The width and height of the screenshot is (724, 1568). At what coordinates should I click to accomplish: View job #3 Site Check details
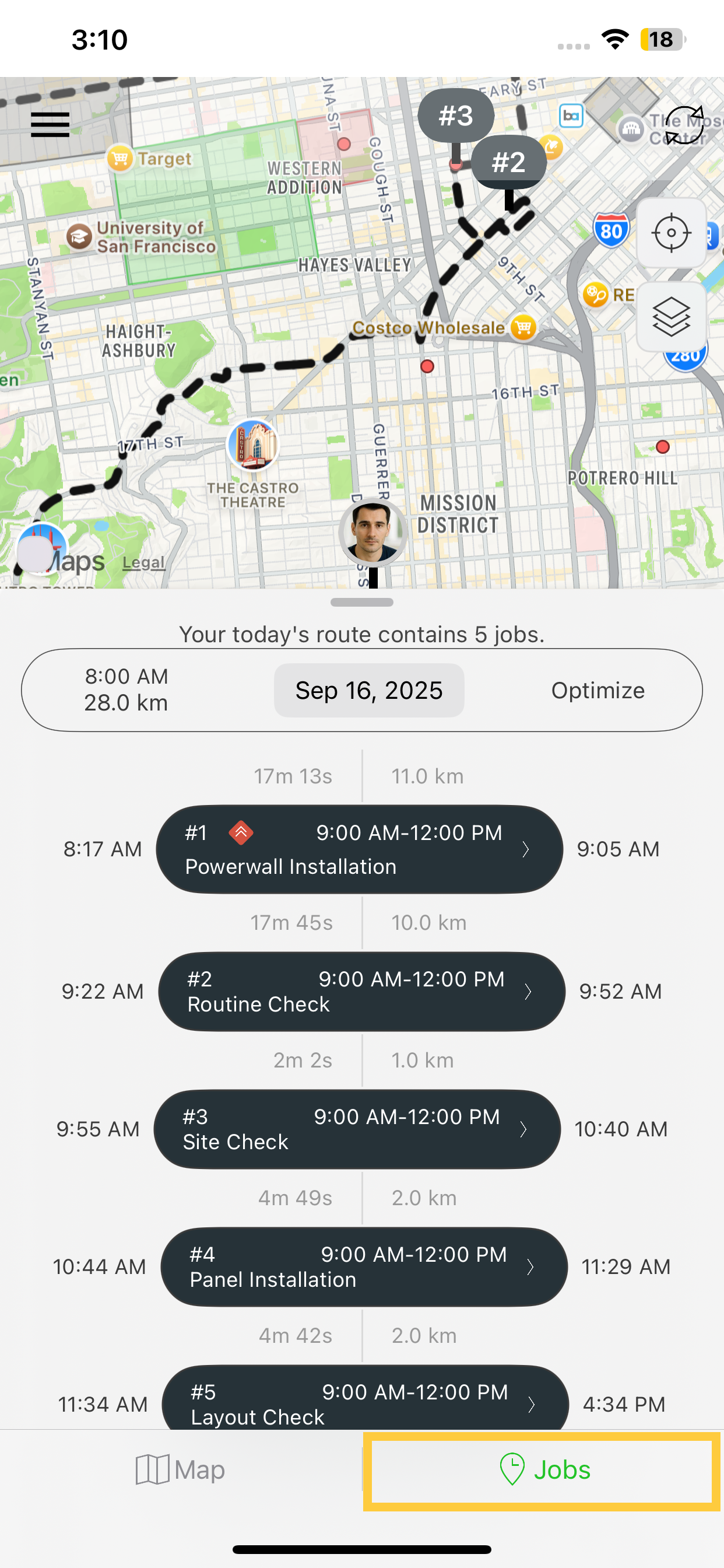point(357,1129)
